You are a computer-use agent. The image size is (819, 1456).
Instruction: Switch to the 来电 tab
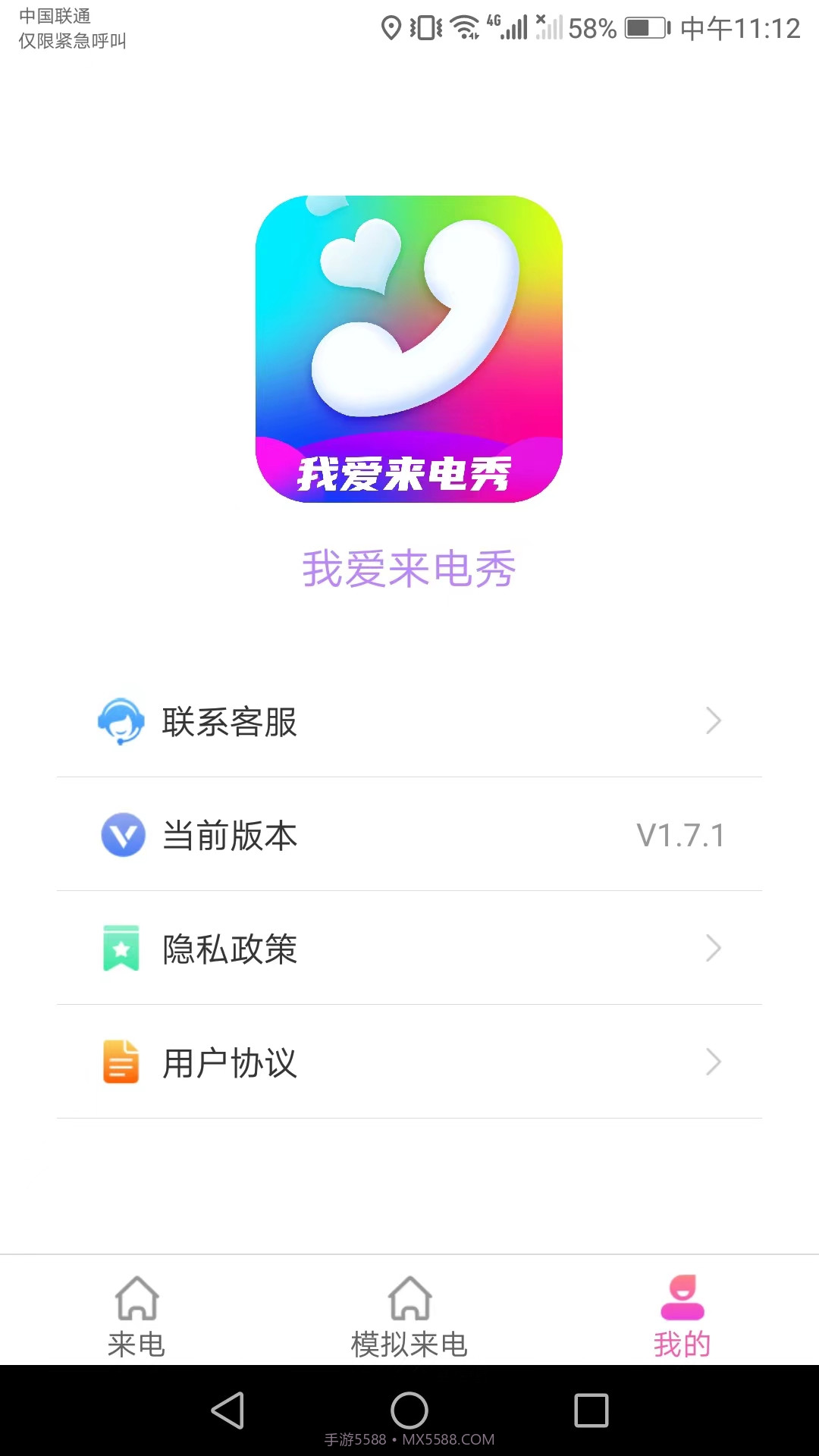[x=137, y=1312]
